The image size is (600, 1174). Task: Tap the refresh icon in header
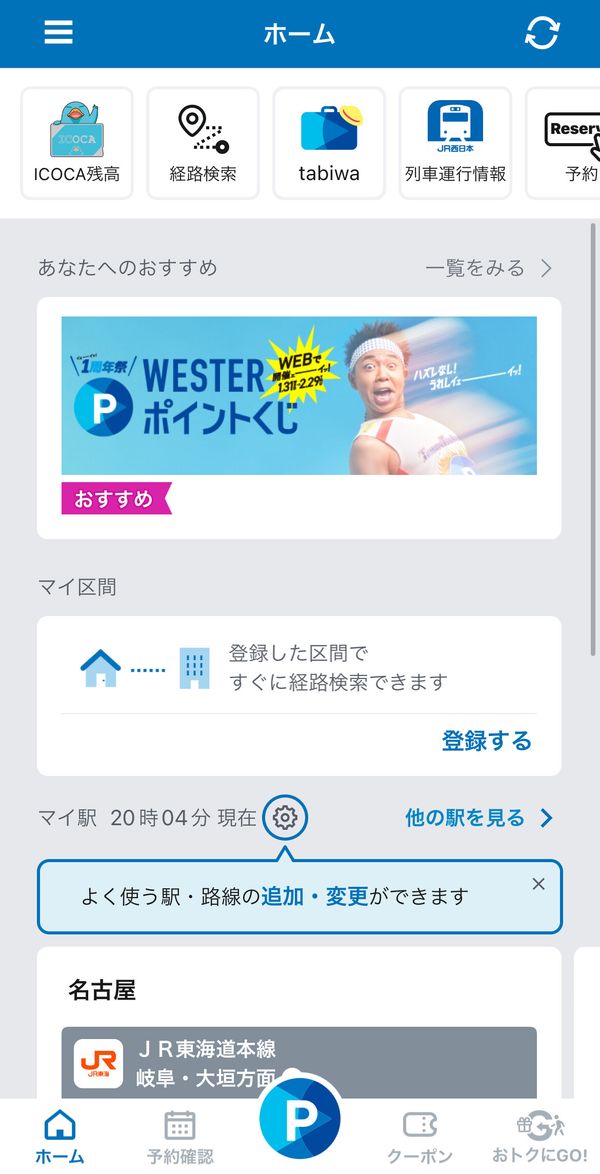[x=542, y=33]
